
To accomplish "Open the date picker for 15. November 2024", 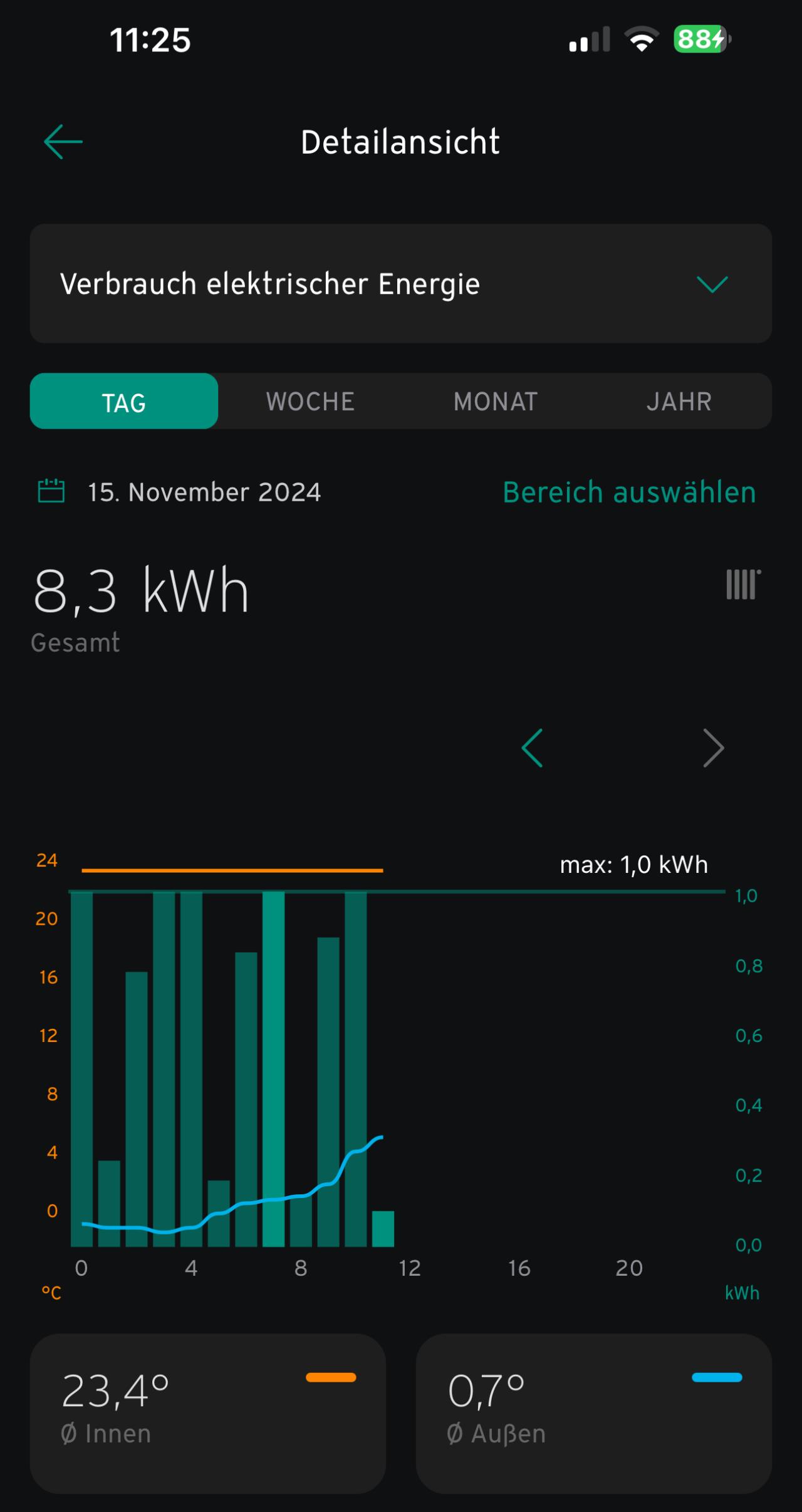I will pos(179,492).
